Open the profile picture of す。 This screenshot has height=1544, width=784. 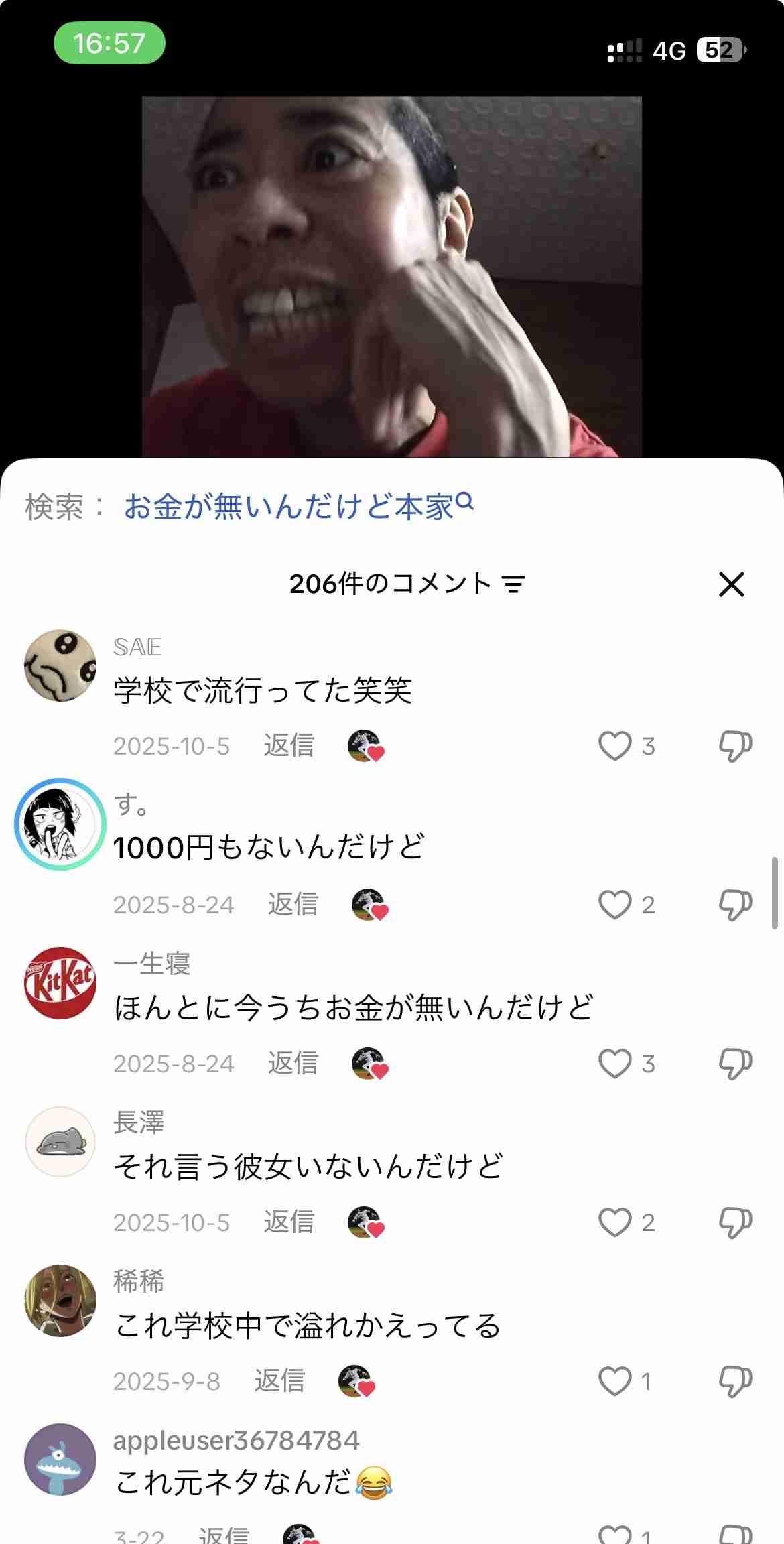point(60,824)
